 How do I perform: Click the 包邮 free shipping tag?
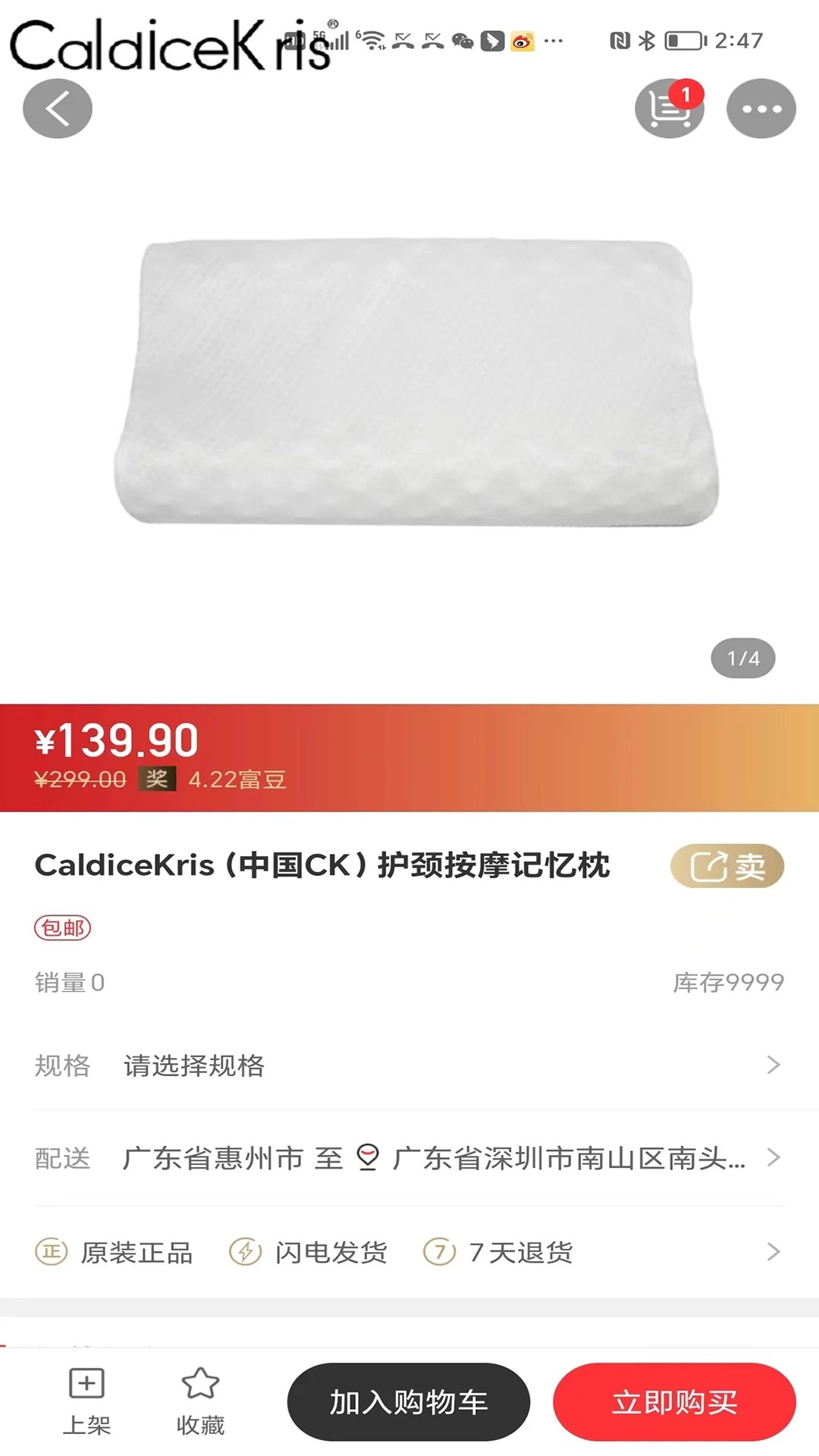click(x=61, y=927)
